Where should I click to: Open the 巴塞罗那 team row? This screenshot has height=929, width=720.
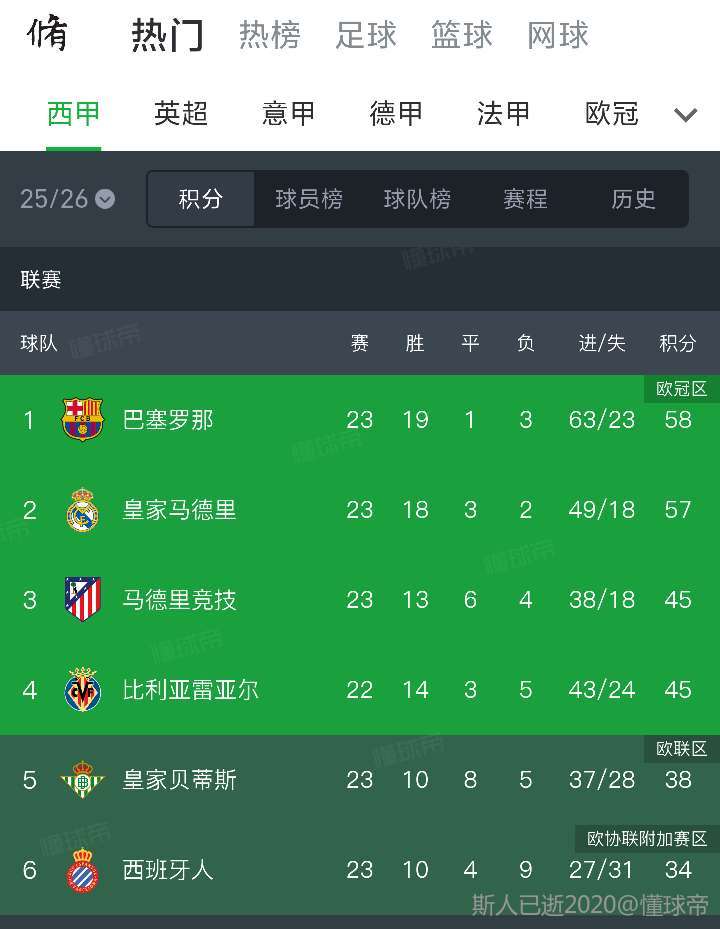pos(168,420)
